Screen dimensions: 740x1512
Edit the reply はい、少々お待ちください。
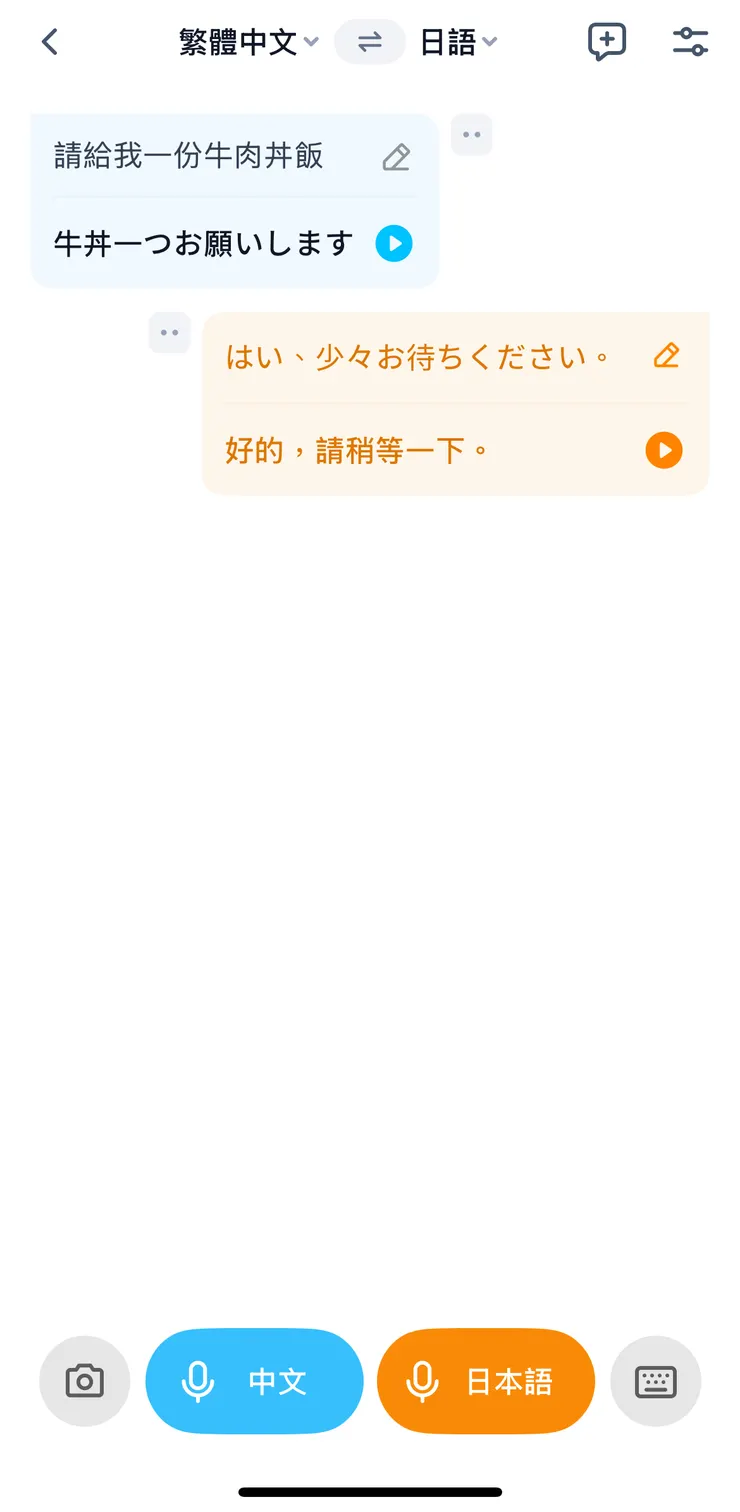pyautogui.click(x=666, y=355)
